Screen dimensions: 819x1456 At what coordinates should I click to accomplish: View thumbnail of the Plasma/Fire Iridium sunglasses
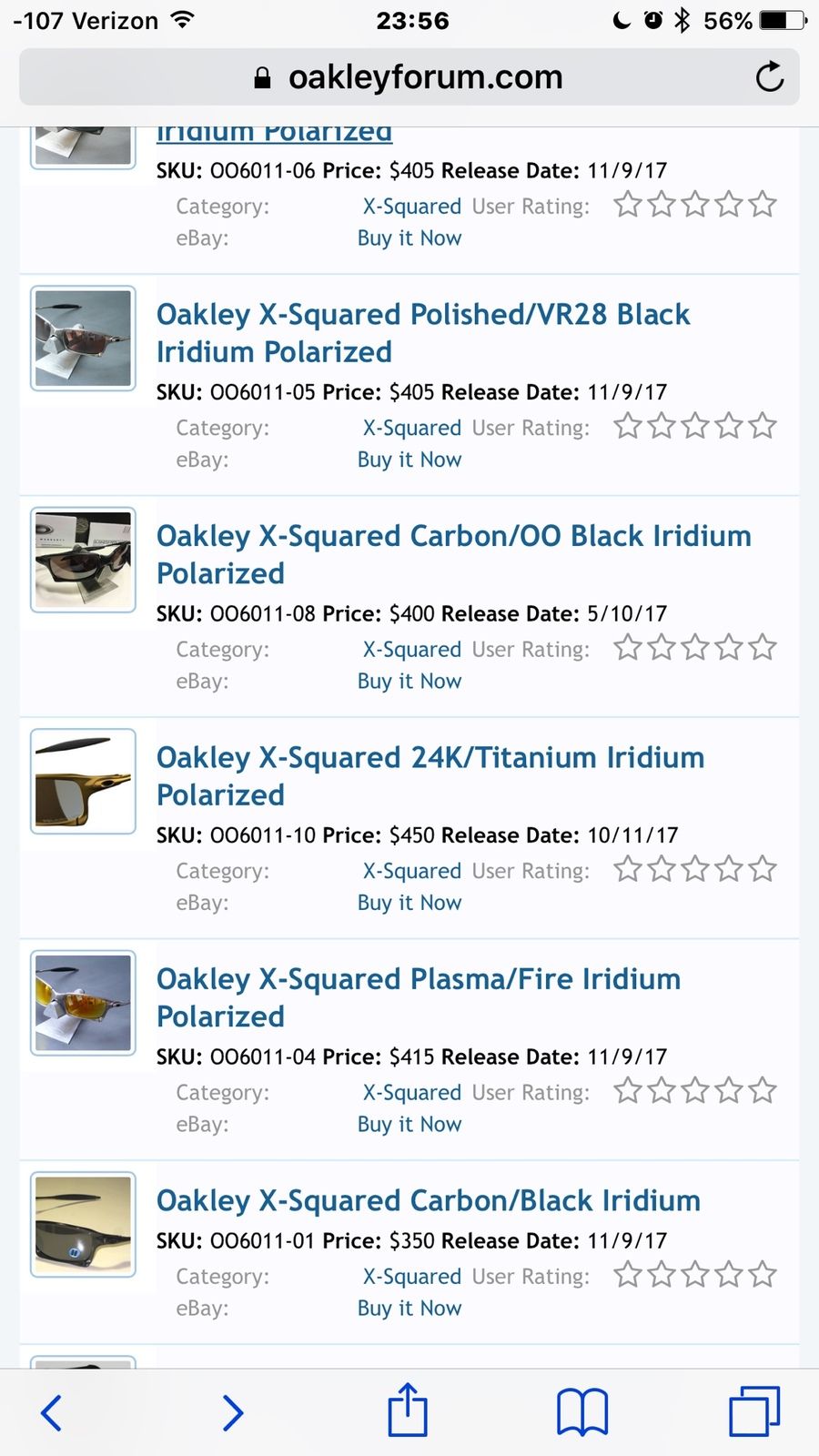tap(83, 1003)
